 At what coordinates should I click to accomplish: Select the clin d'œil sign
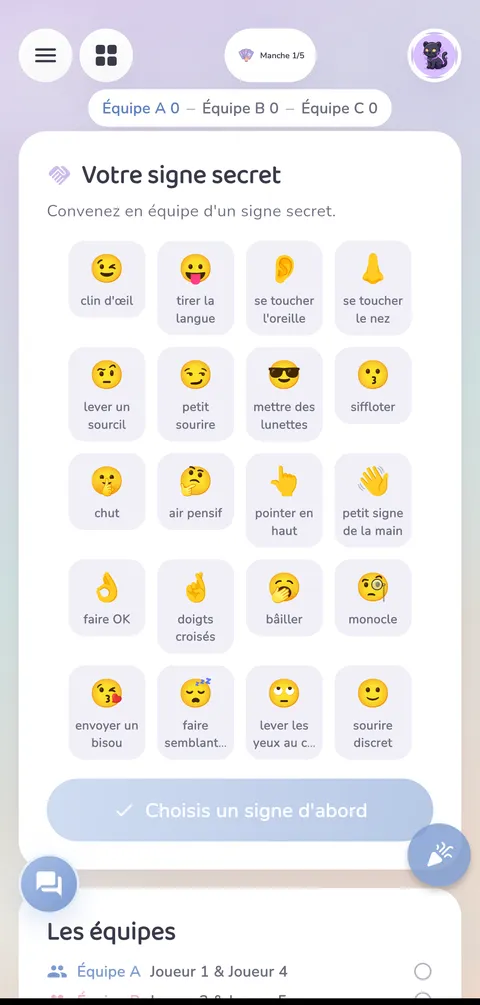[107, 279]
